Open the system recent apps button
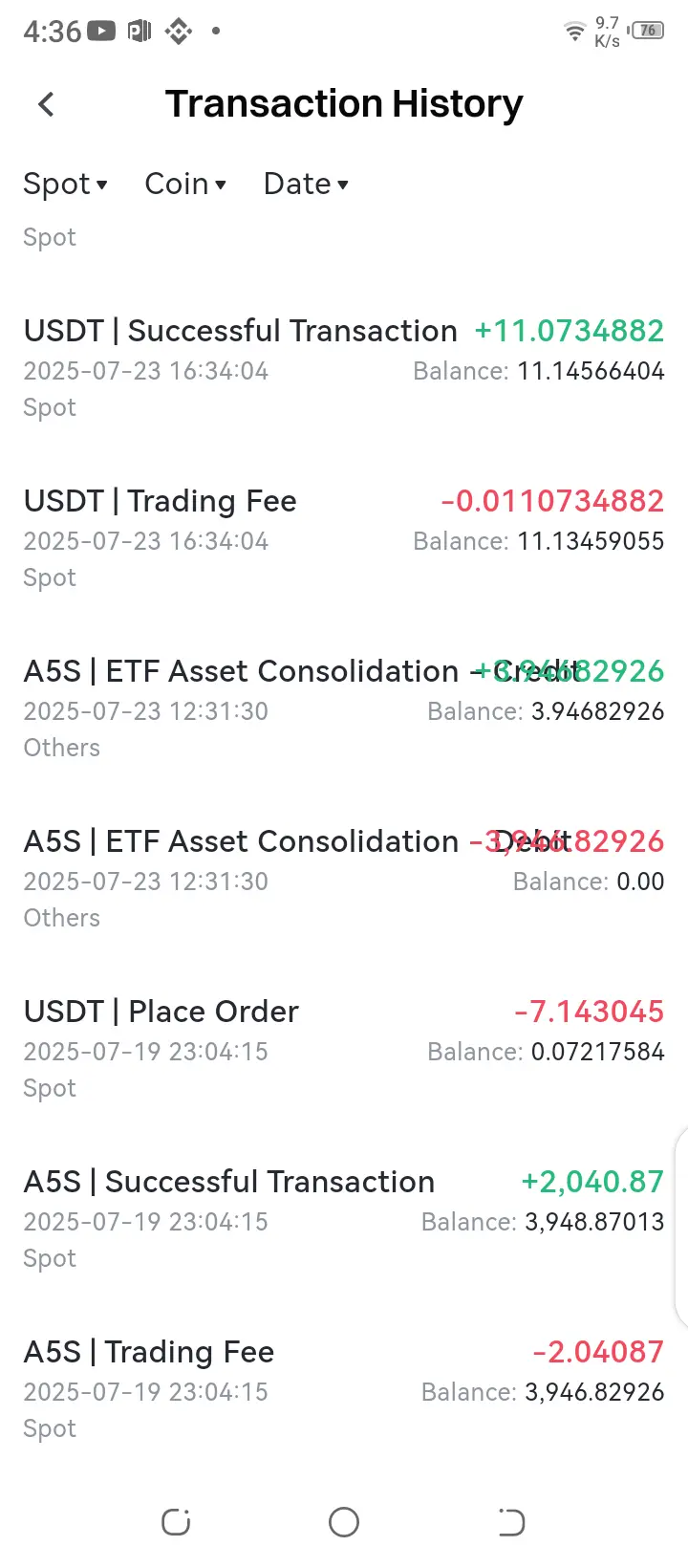The width and height of the screenshot is (688, 1568). (x=176, y=1522)
